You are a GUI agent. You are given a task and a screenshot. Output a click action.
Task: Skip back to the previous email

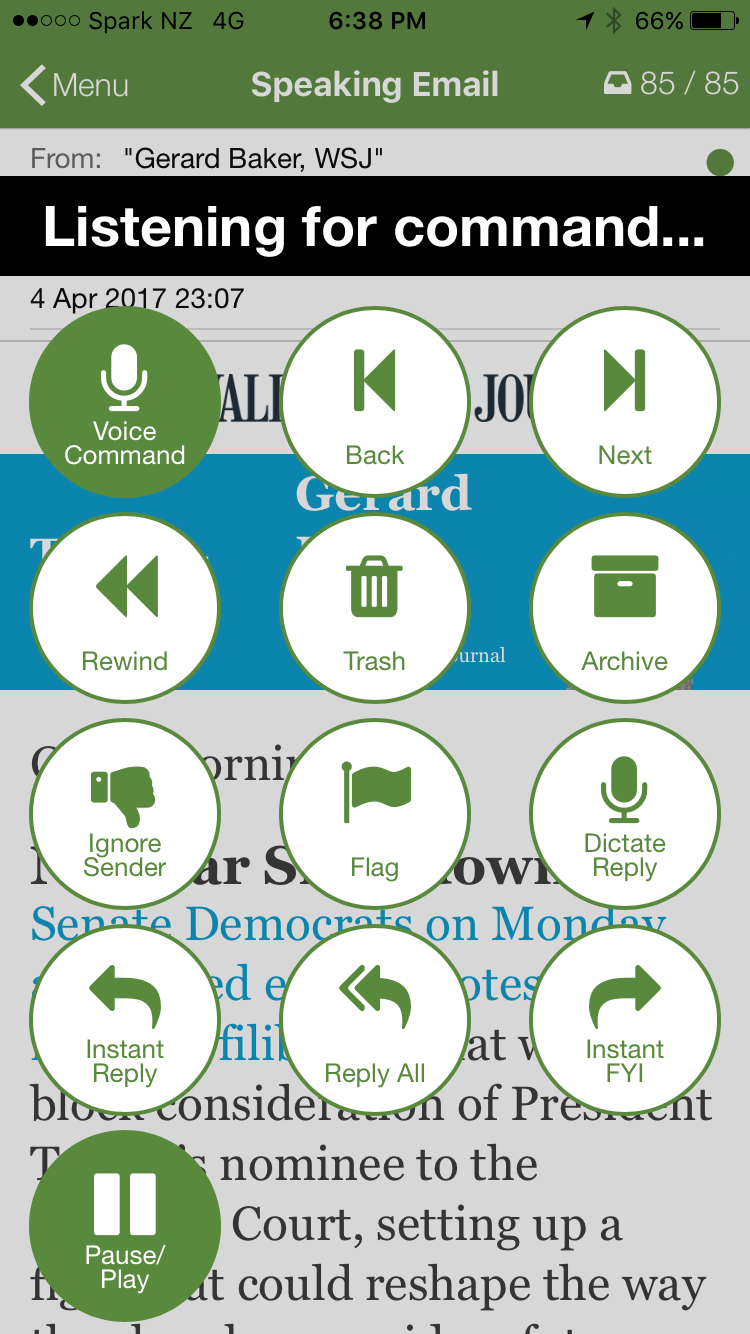pyautogui.click(x=375, y=402)
